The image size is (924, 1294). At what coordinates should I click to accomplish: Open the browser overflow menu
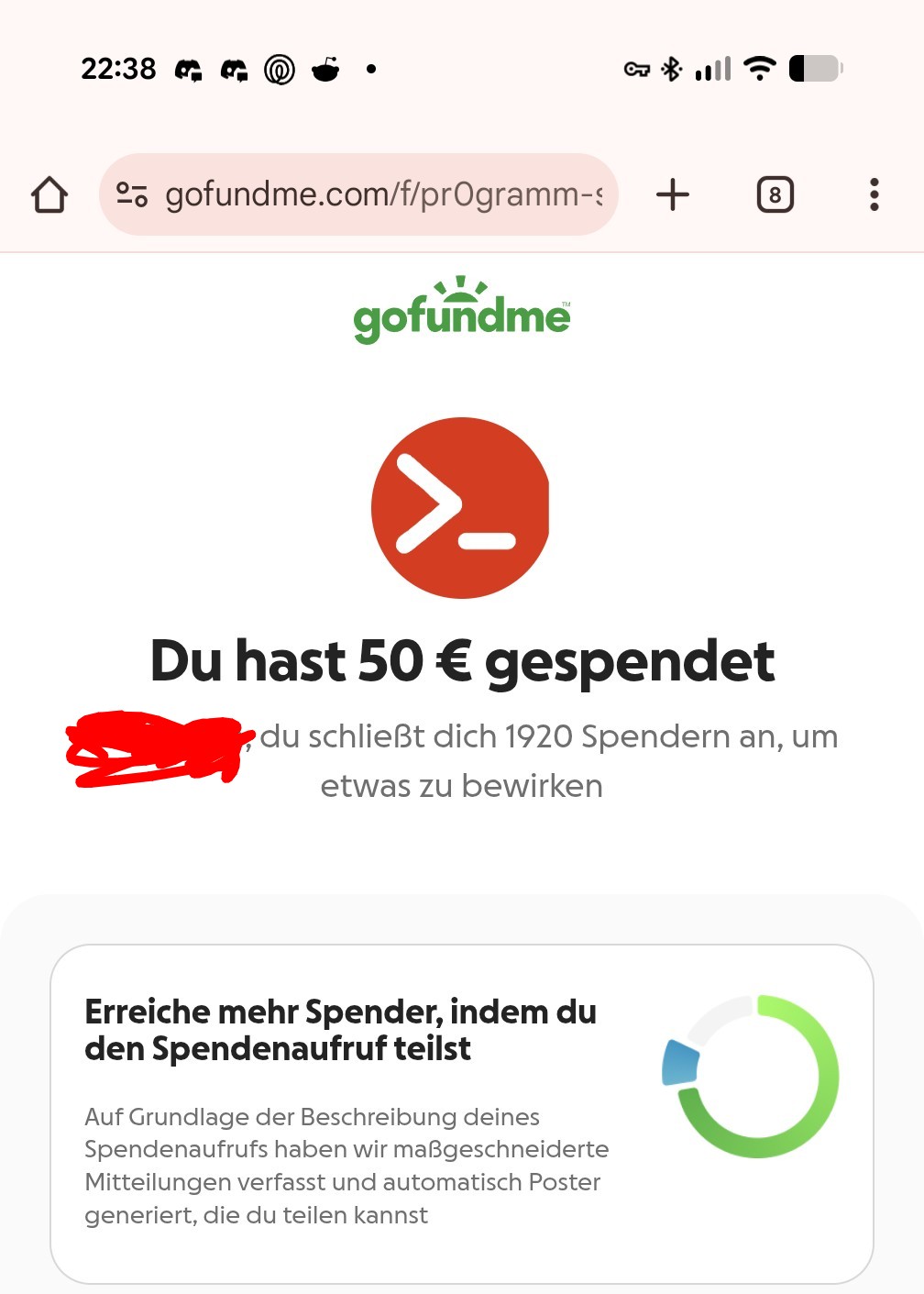tap(874, 194)
